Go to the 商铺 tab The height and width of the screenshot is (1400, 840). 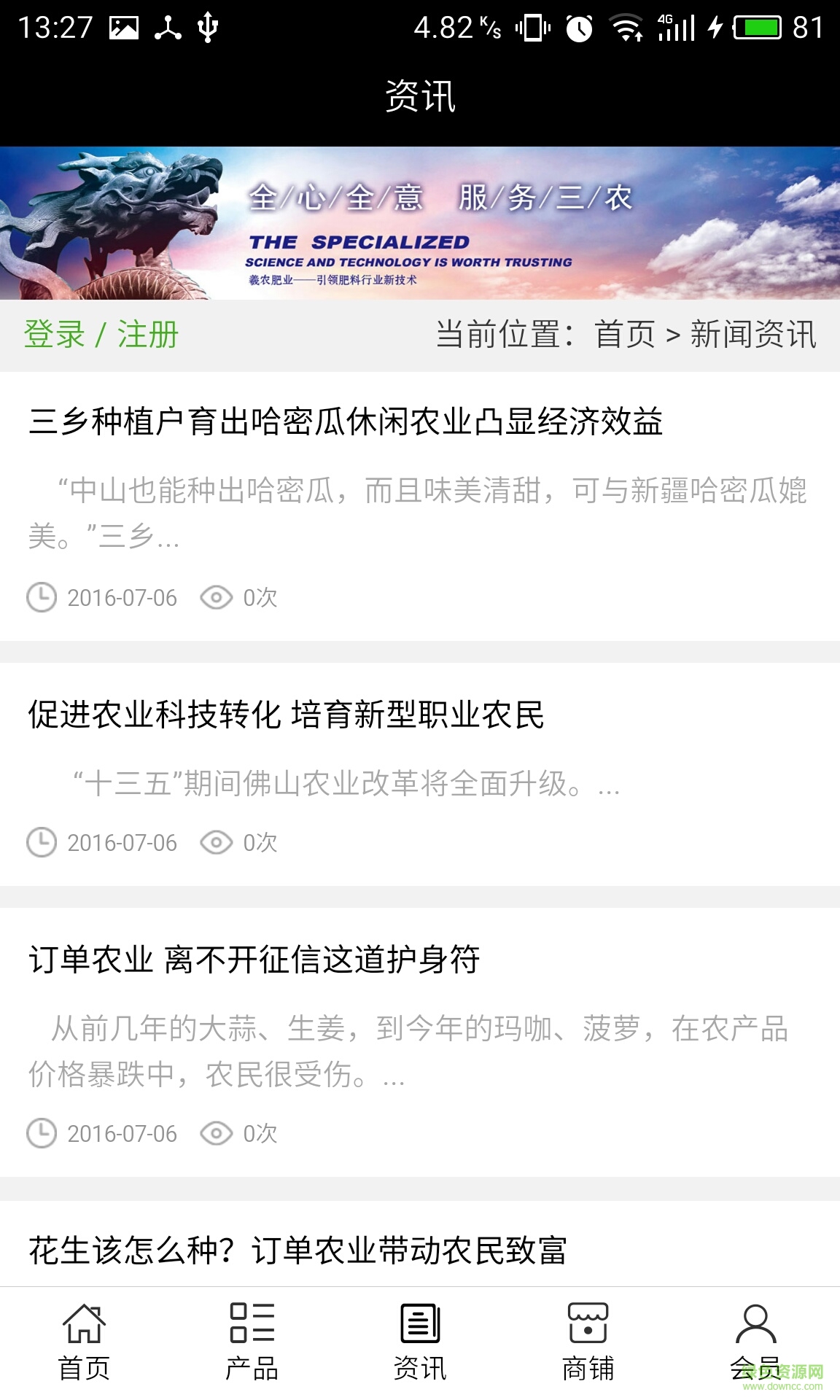[x=588, y=1342]
